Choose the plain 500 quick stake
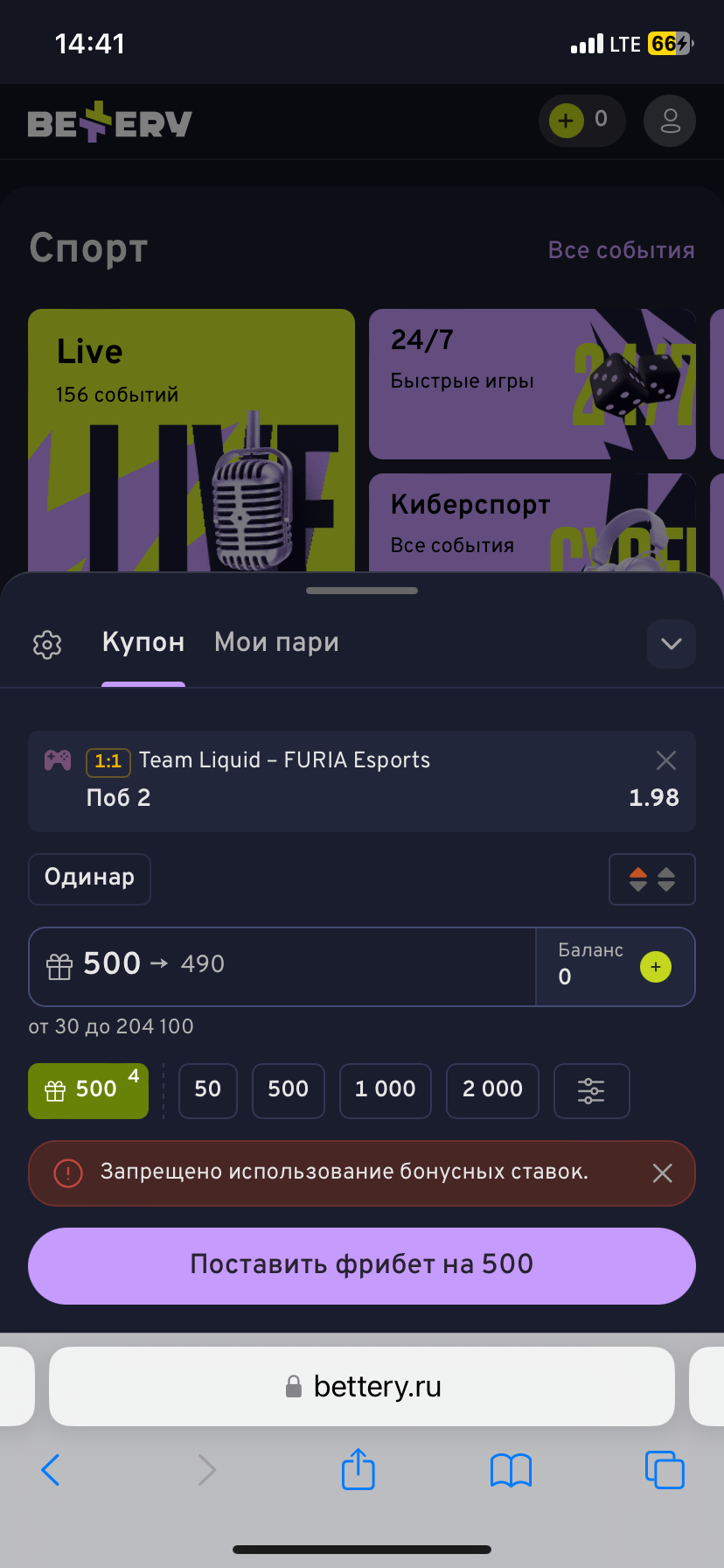 click(289, 1090)
